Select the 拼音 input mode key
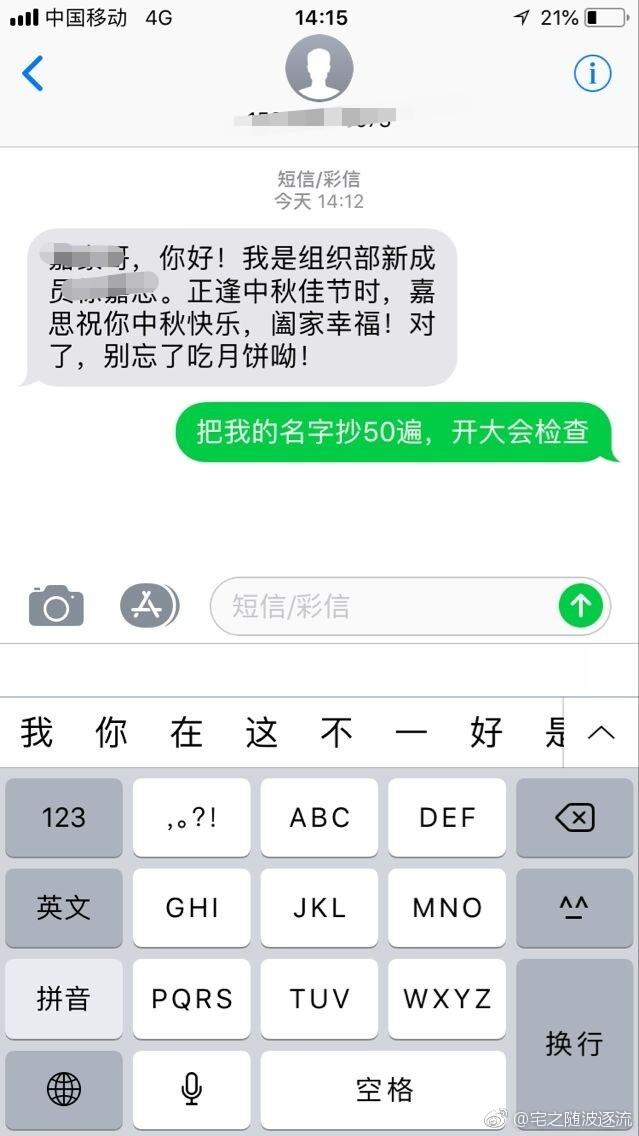Viewport: 639px width, 1136px height. click(64, 998)
